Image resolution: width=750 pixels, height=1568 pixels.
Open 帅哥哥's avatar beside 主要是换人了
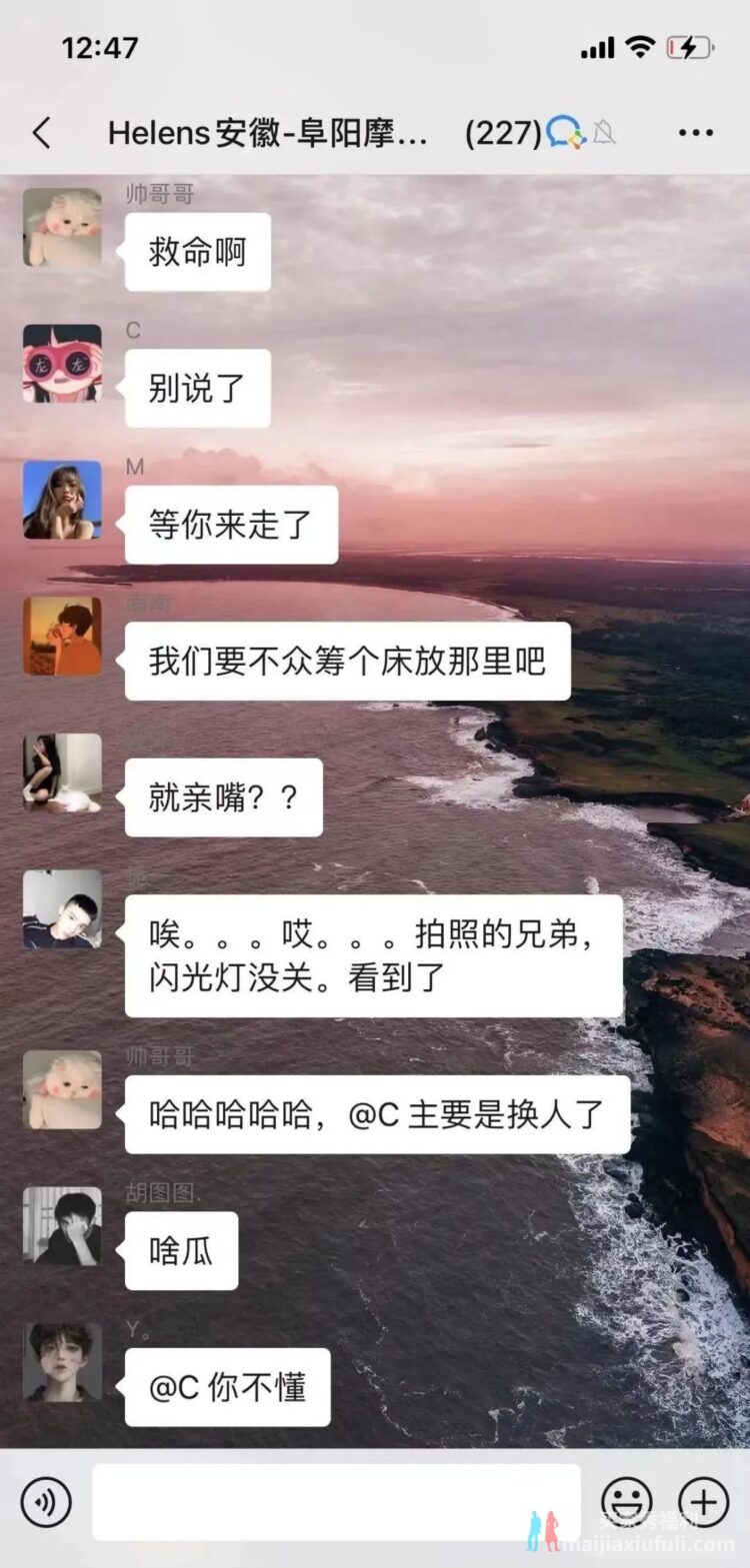[62, 1089]
